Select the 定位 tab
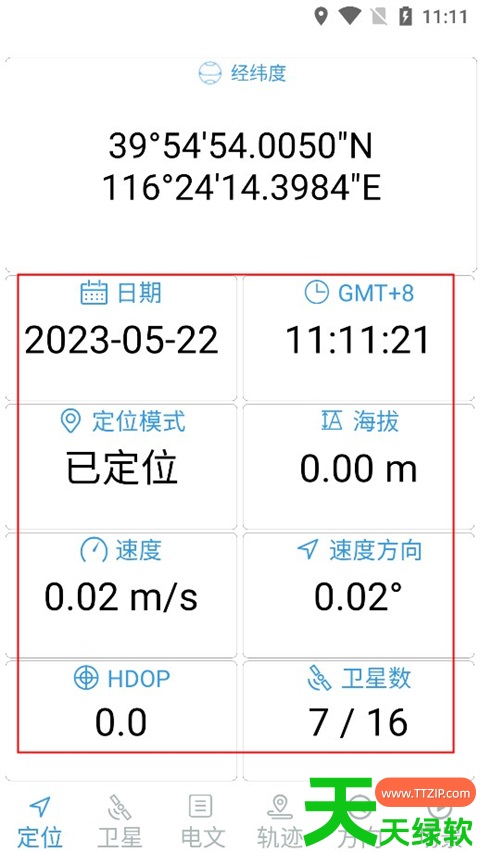 pyautogui.click(x=40, y=821)
